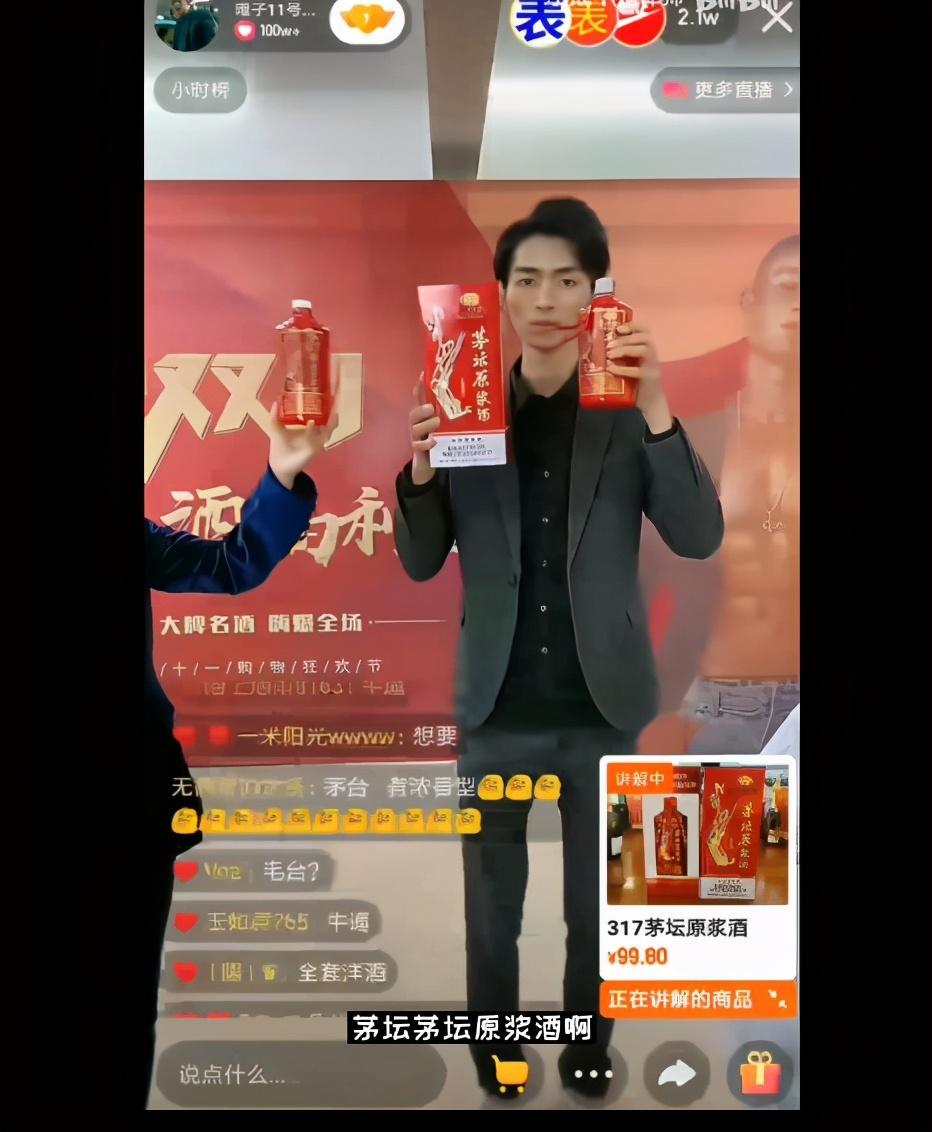The image size is (932, 1132).
Task: Share this livestream
Action: pyautogui.click(x=677, y=1074)
